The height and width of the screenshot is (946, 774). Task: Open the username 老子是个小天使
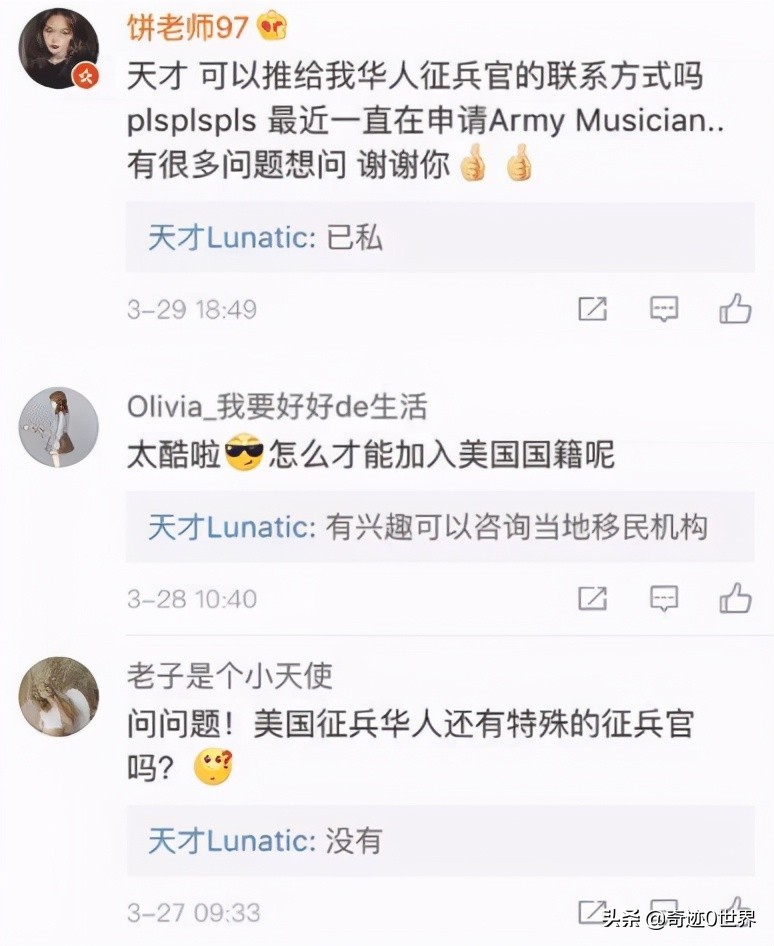point(229,676)
